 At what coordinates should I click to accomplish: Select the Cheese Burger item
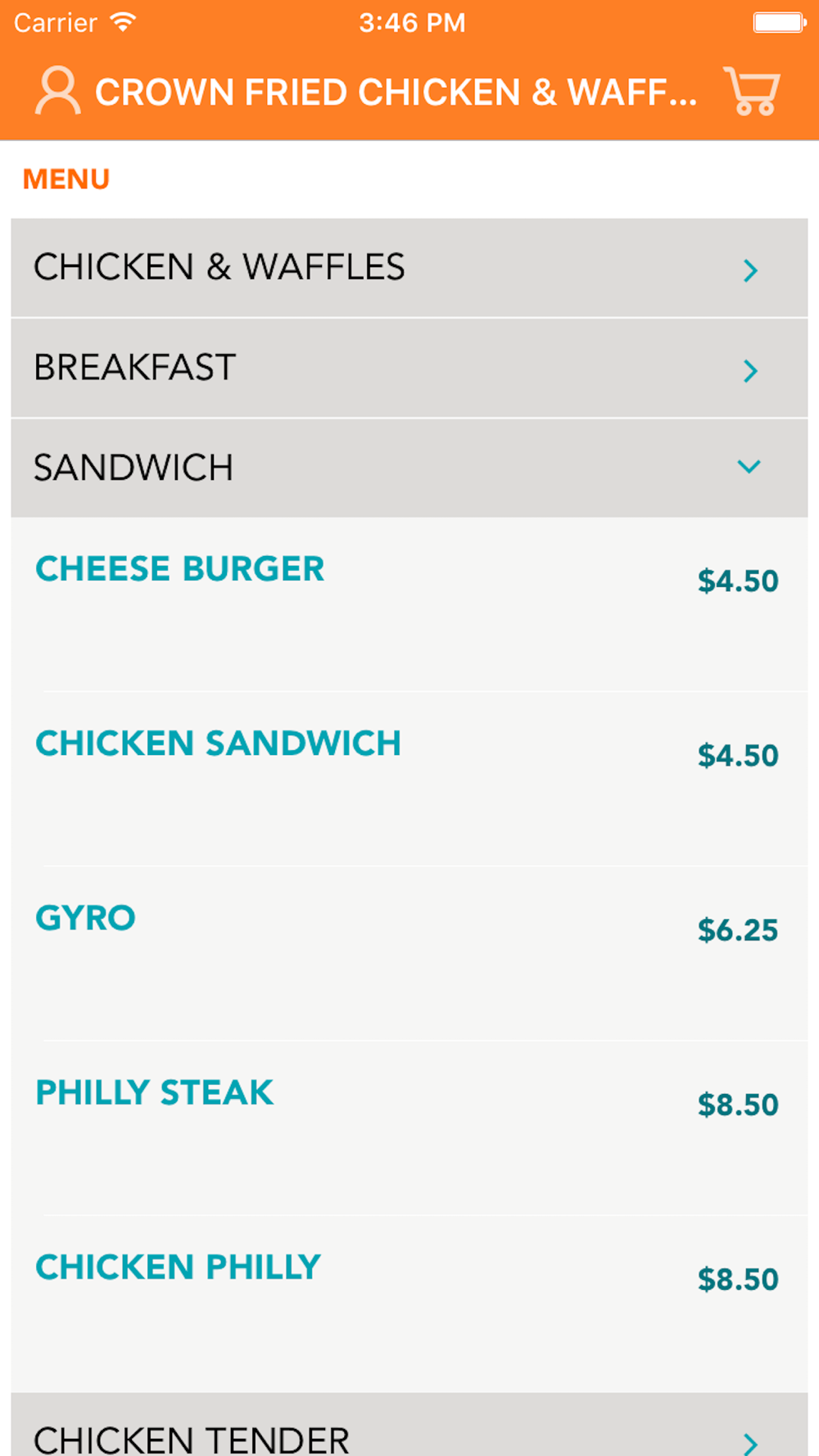click(409, 604)
